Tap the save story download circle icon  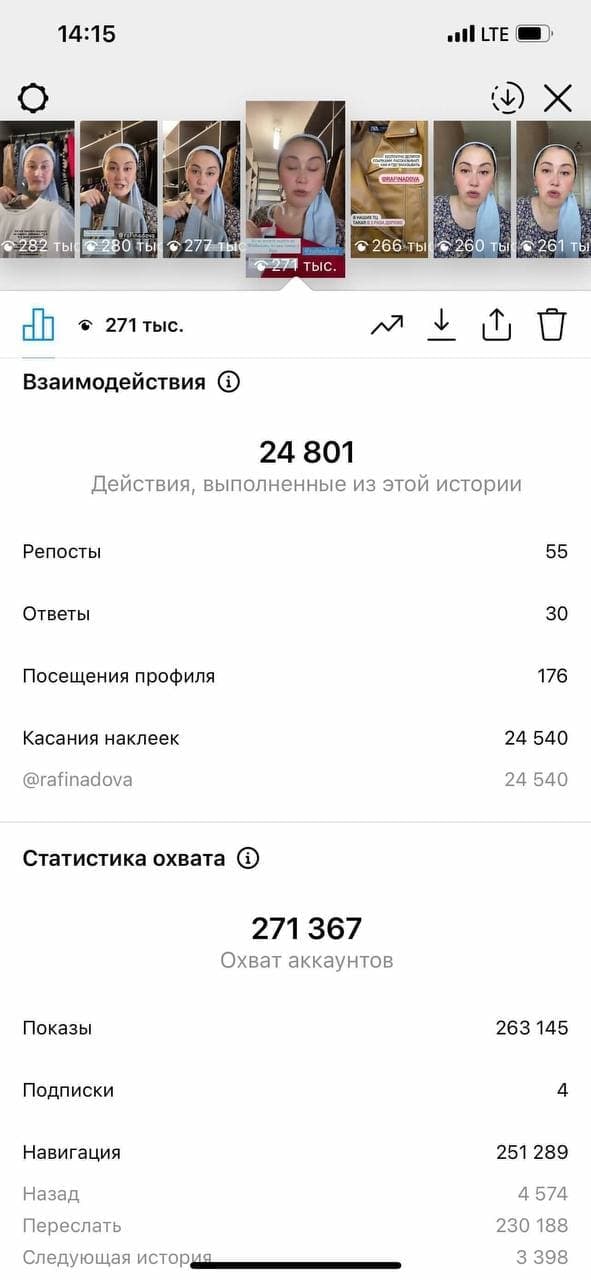tap(508, 98)
